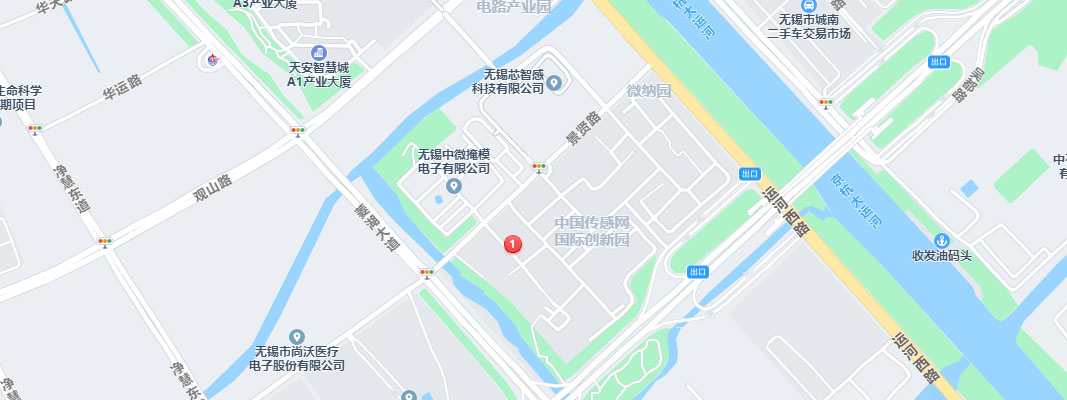Open the 收发油码头 anchor point
Screen dimensions: 1067x400
940,240
